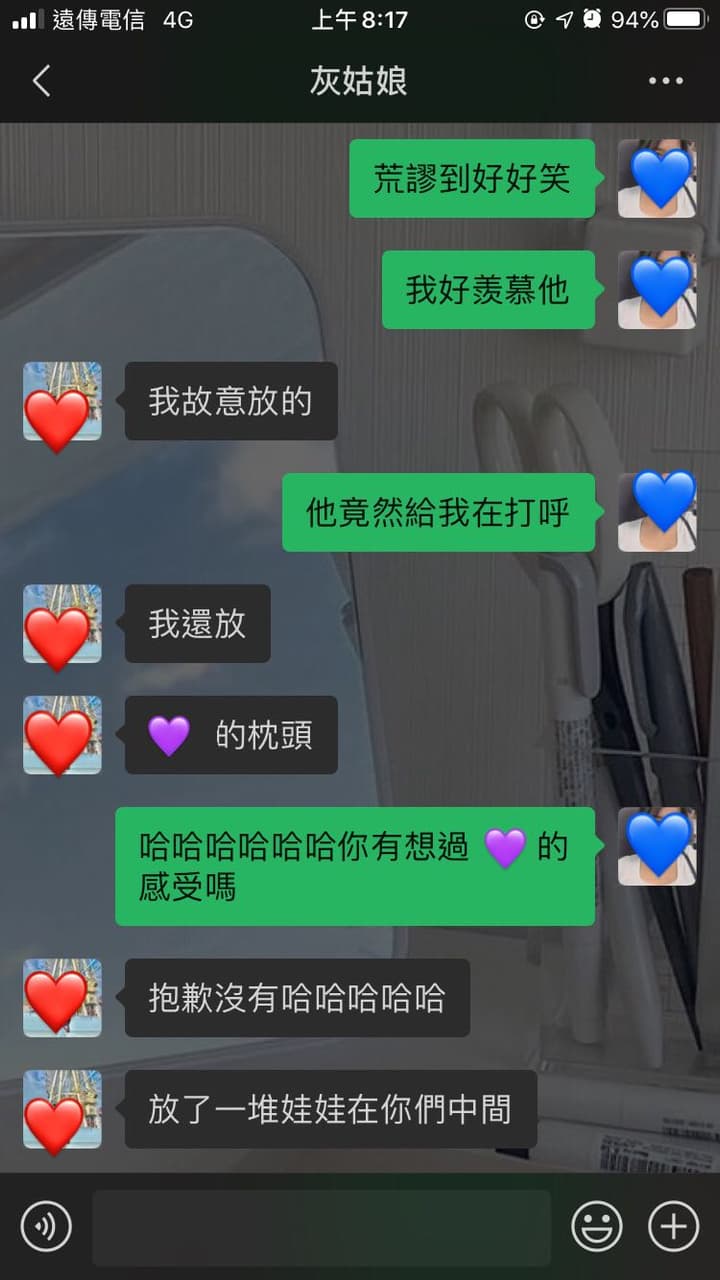Tap the avatar beside 我故意放的
720x1280 pixels.
click(x=62, y=401)
